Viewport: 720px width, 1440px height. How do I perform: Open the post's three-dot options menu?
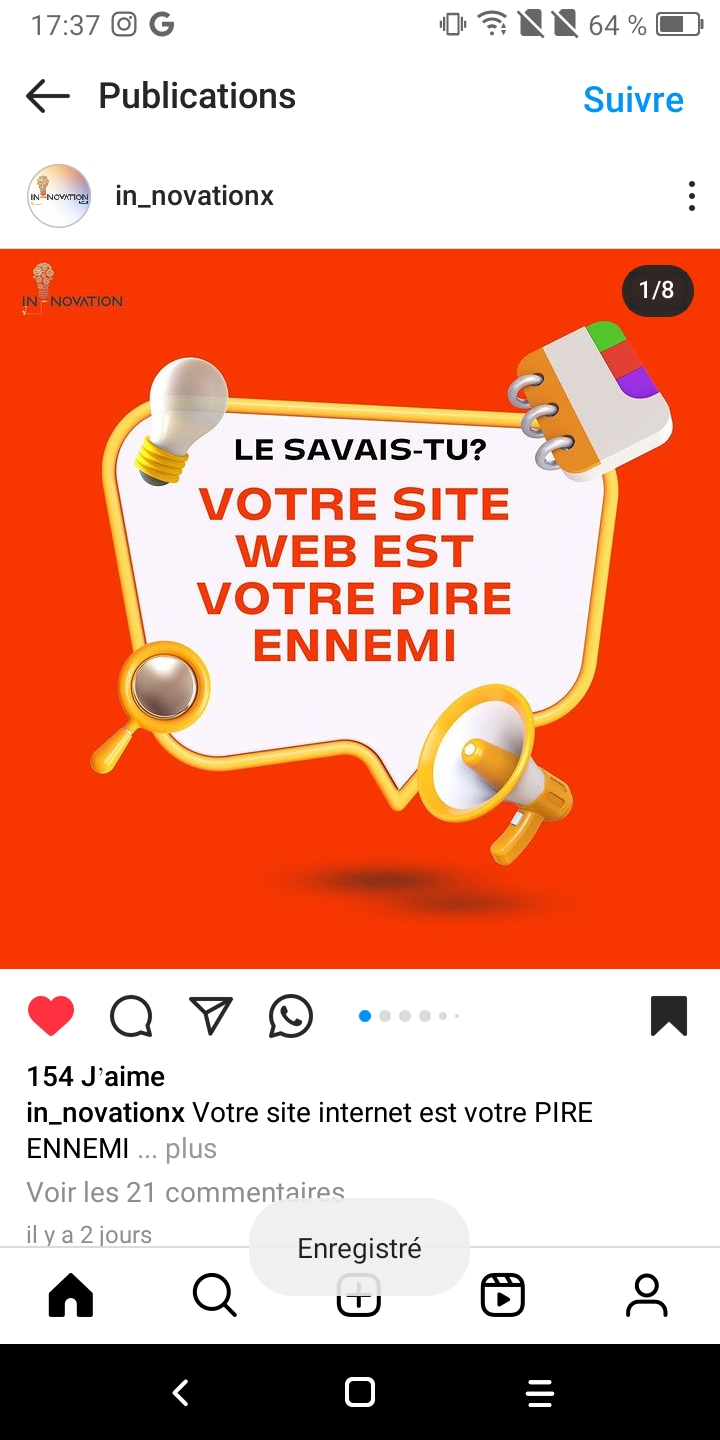coord(691,196)
